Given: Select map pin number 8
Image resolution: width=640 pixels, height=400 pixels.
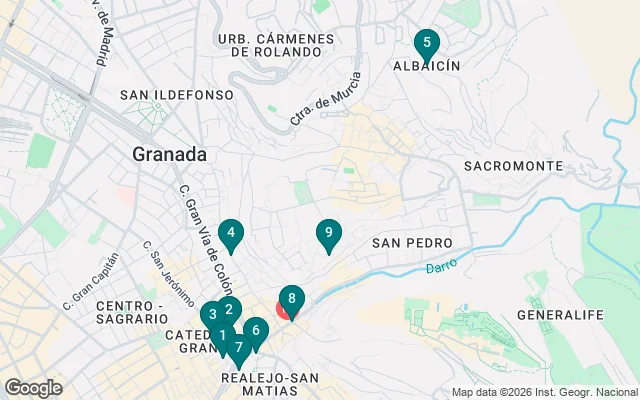Looking at the screenshot, I should pos(292,298).
